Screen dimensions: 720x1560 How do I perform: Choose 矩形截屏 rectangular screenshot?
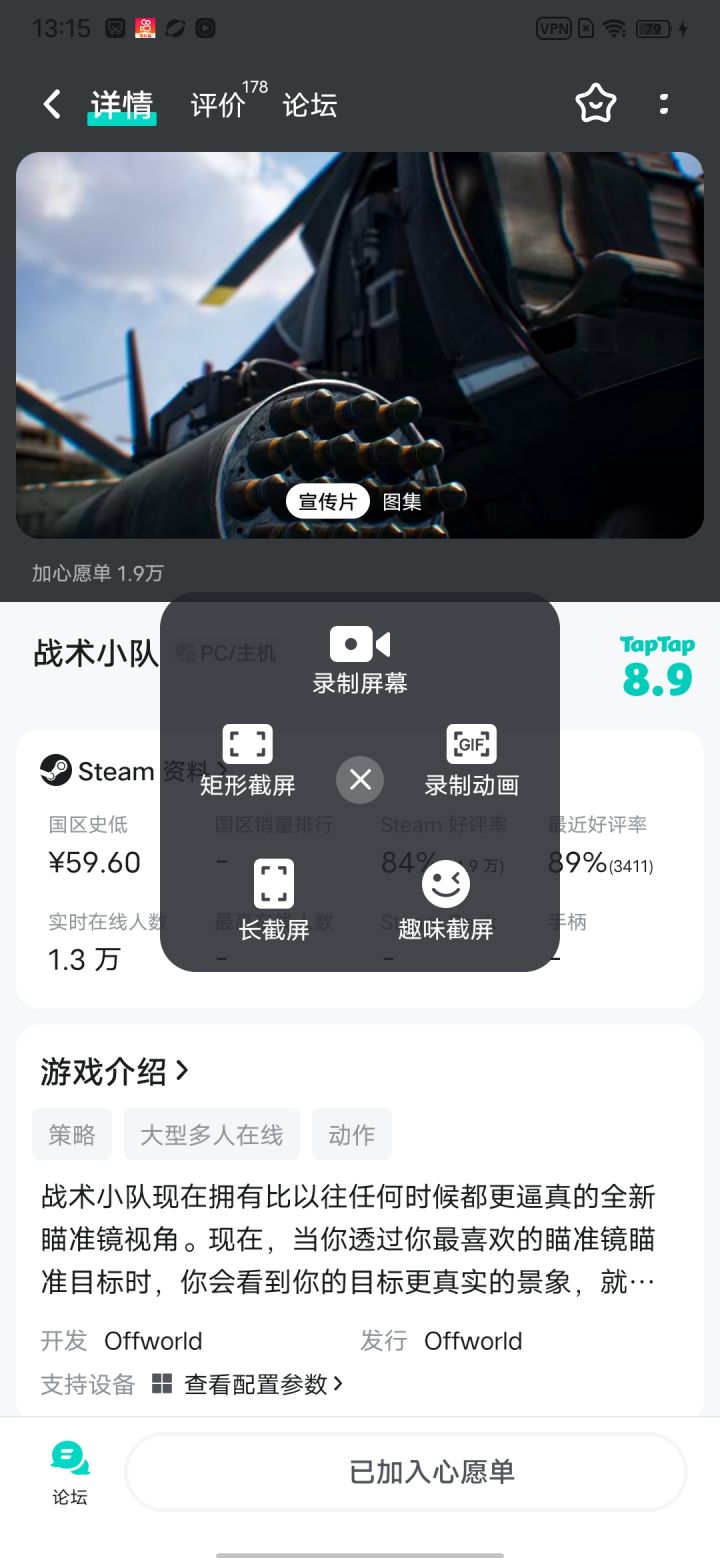coord(247,762)
